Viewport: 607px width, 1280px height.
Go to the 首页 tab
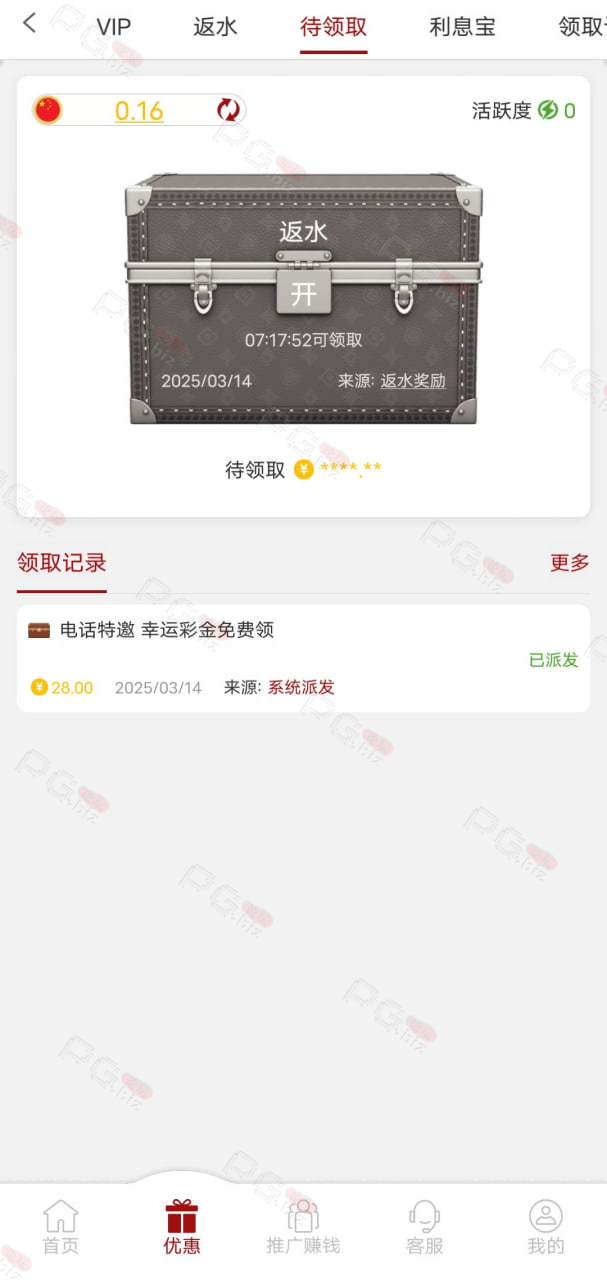[60, 1227]
